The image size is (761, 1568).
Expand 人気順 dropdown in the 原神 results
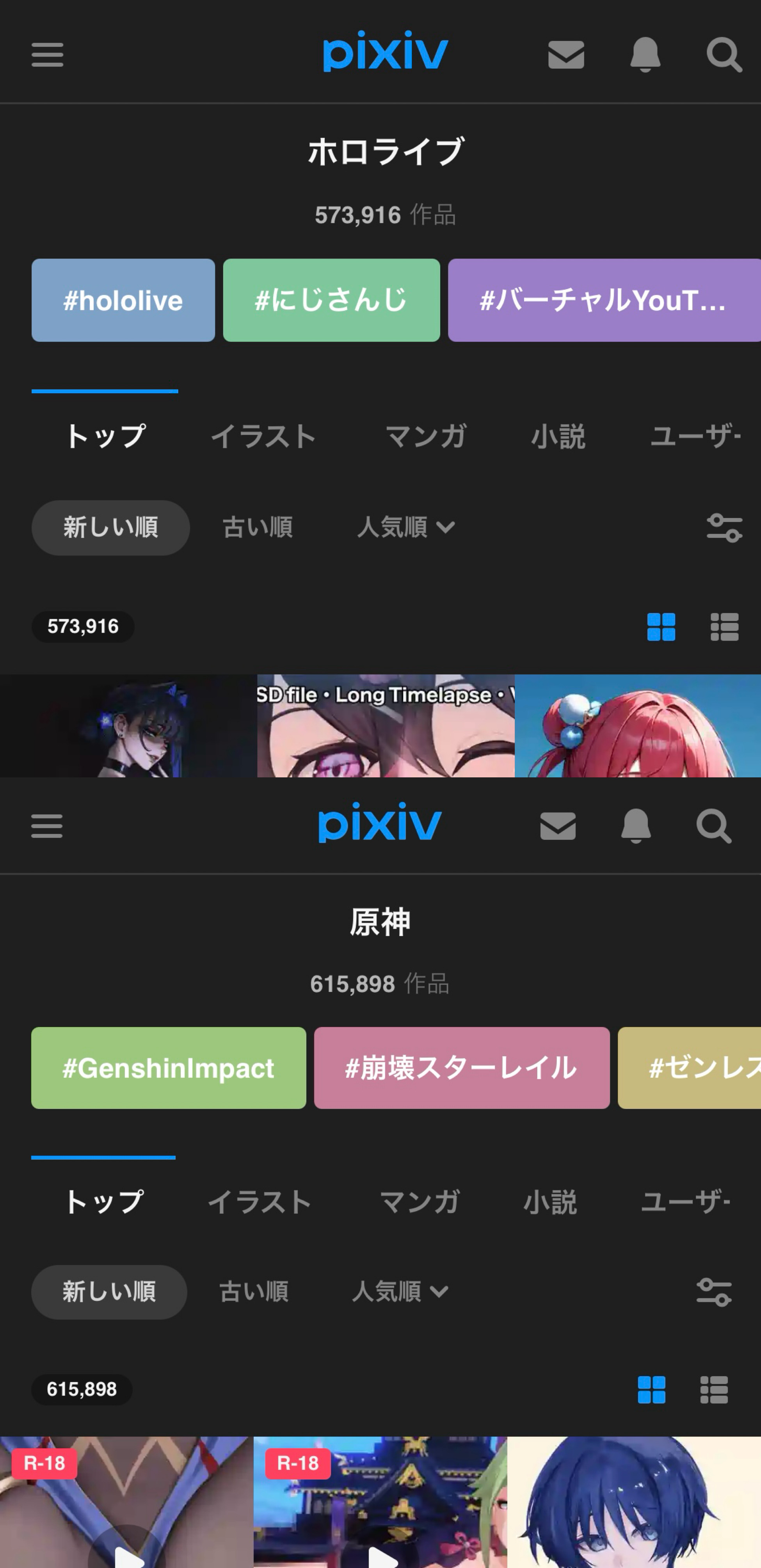click(400, 1291)
